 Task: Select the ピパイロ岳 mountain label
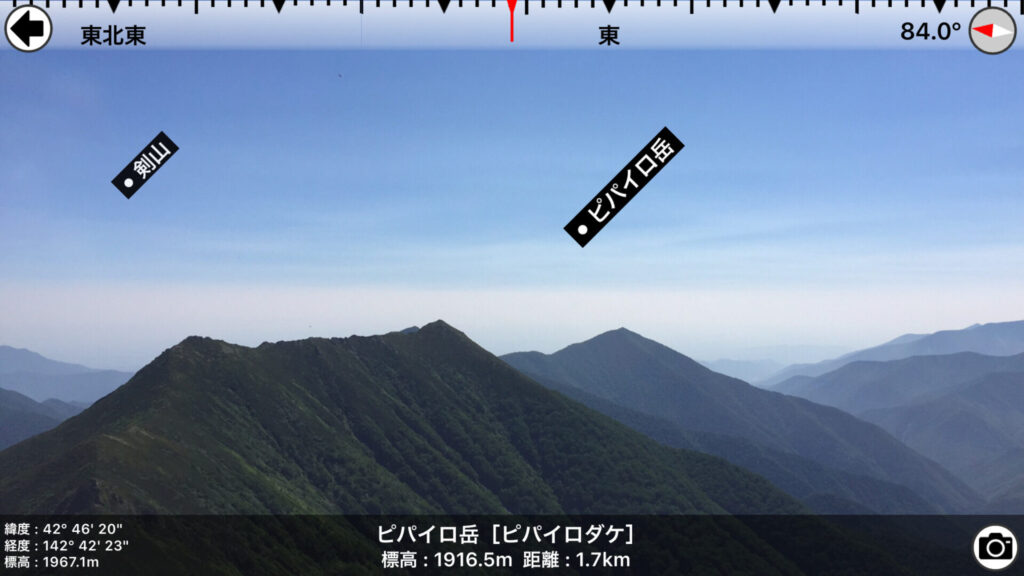click(x=624, y=187)
